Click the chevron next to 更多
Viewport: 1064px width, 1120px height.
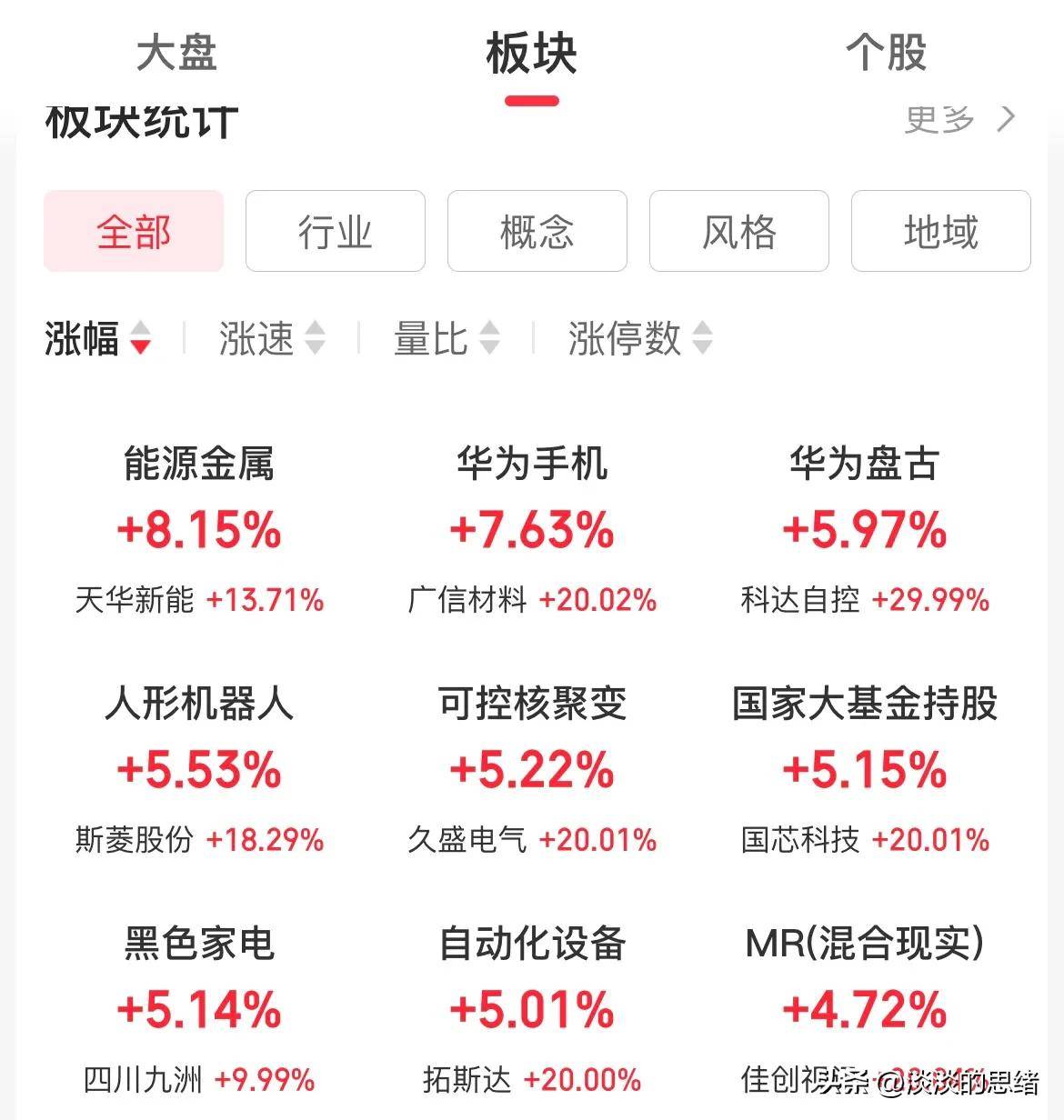pos(1006,118)
